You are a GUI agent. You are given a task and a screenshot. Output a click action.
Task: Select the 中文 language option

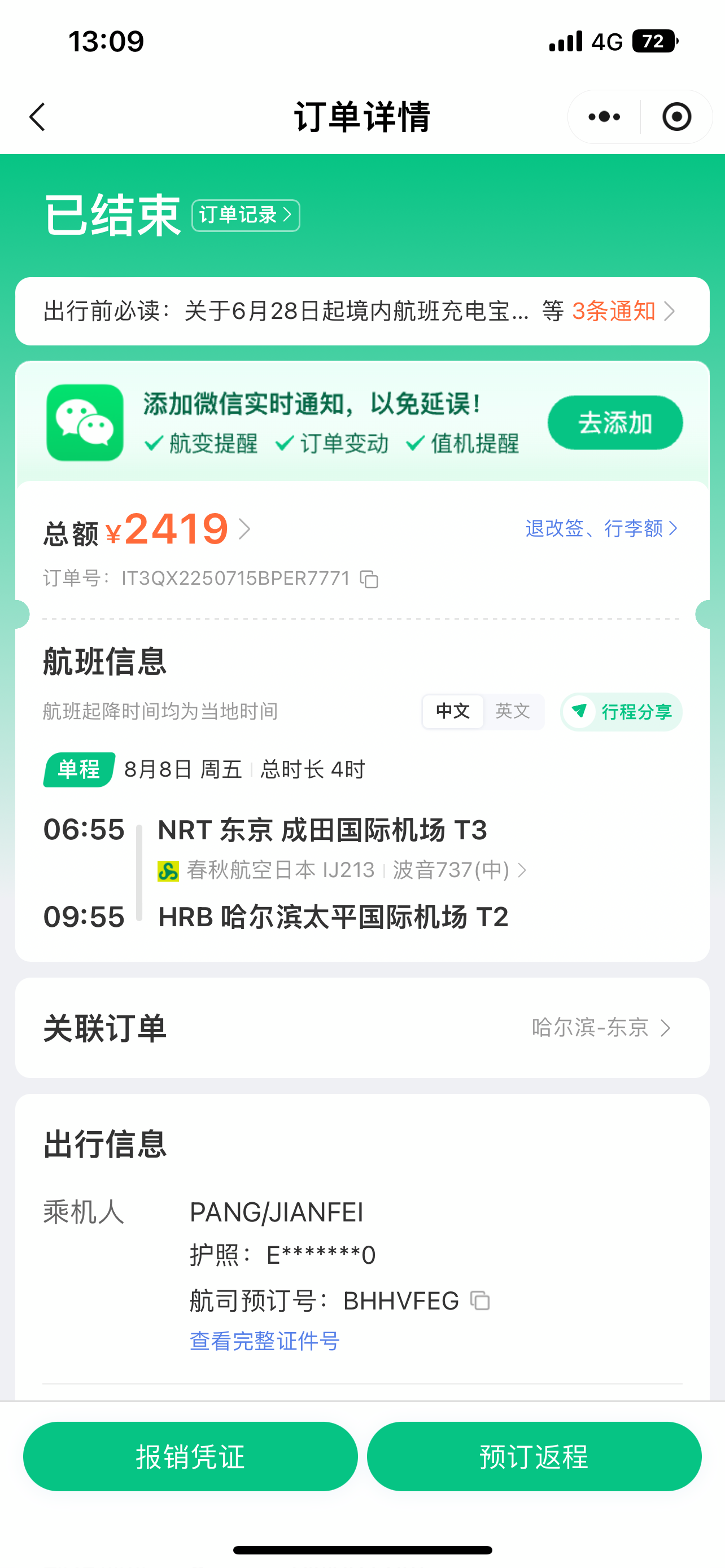click(x=453, y=711)
